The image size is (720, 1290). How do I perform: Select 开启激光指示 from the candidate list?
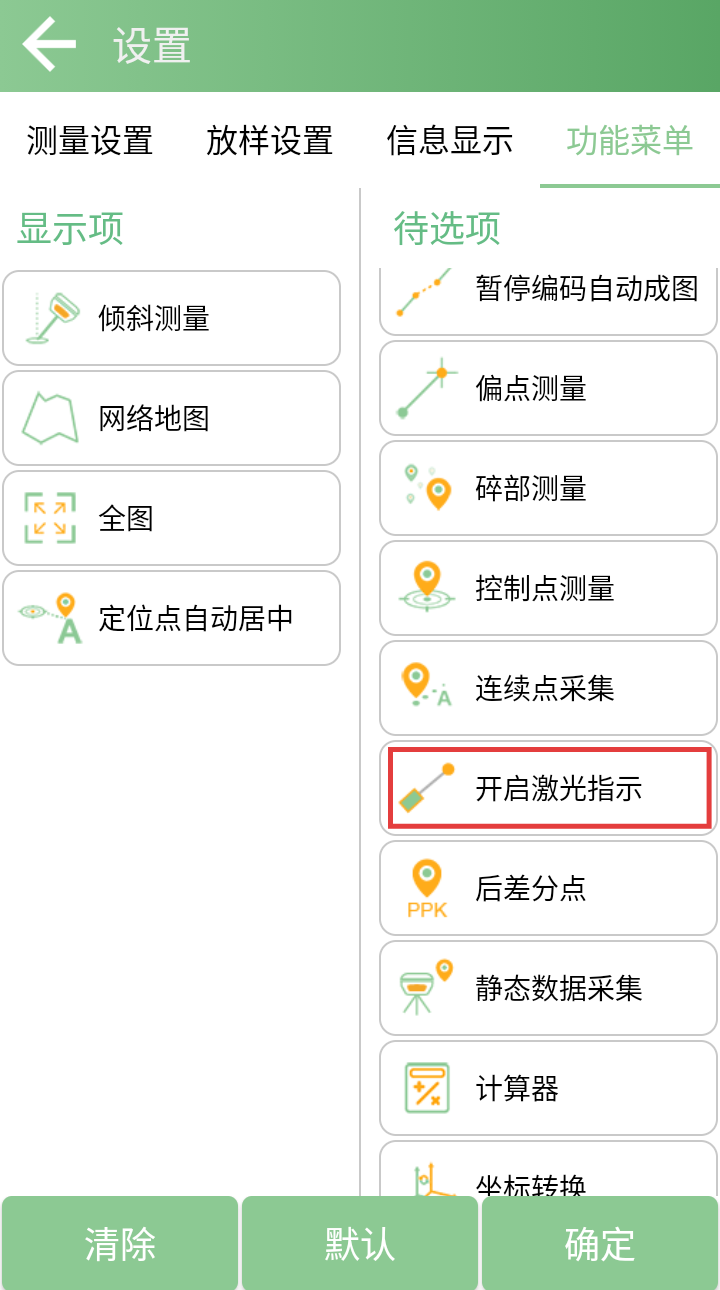pos(548,788)
